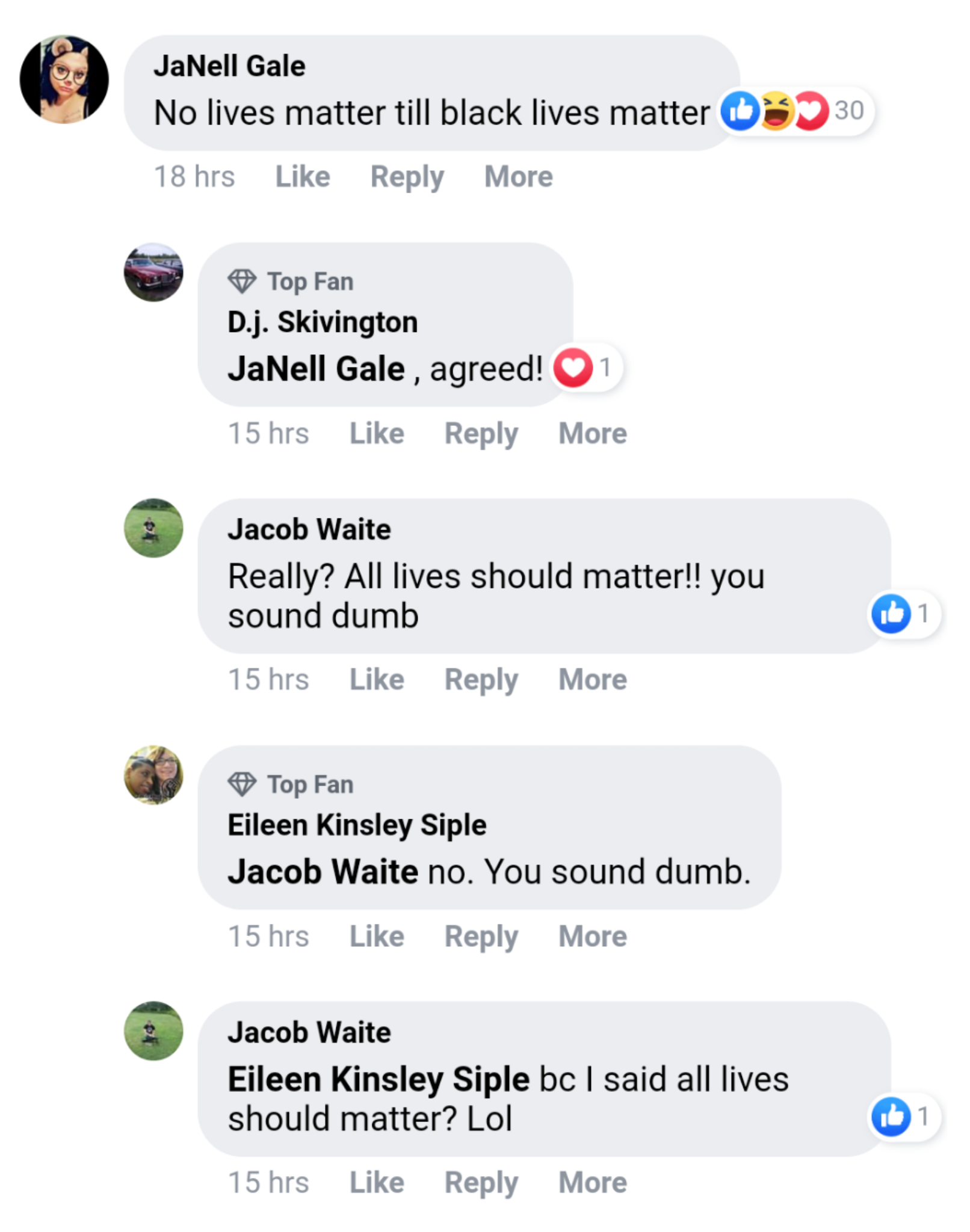Open D.j. Skivington's profile from his name
This screenshot has width=970, height=1232.
pos(323,322)
